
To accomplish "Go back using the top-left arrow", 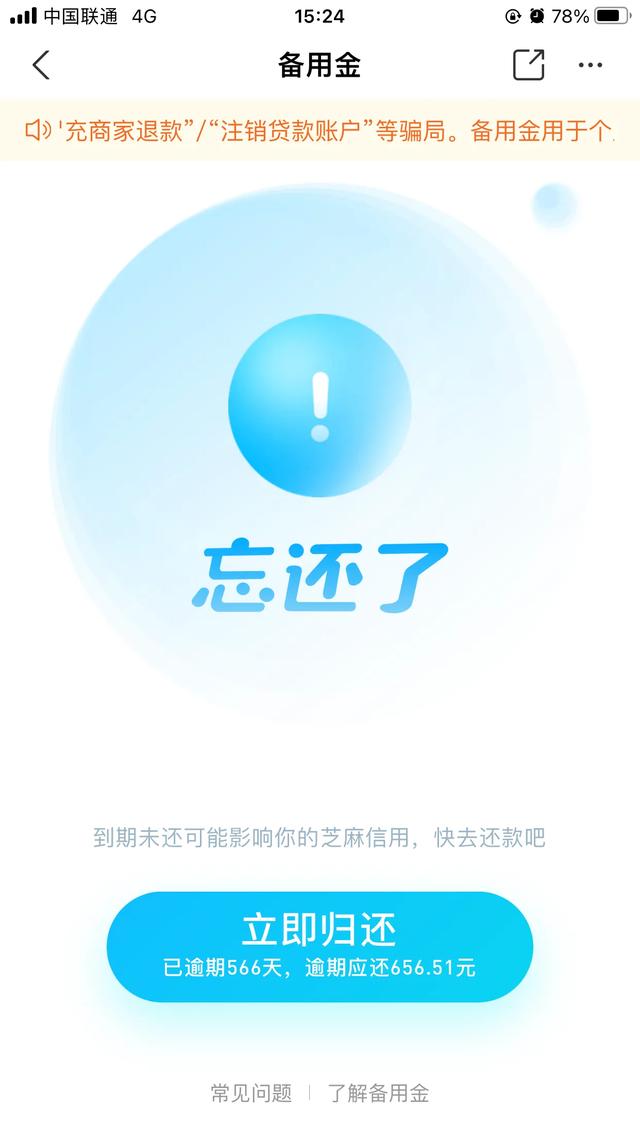I will tap(41, 65).
